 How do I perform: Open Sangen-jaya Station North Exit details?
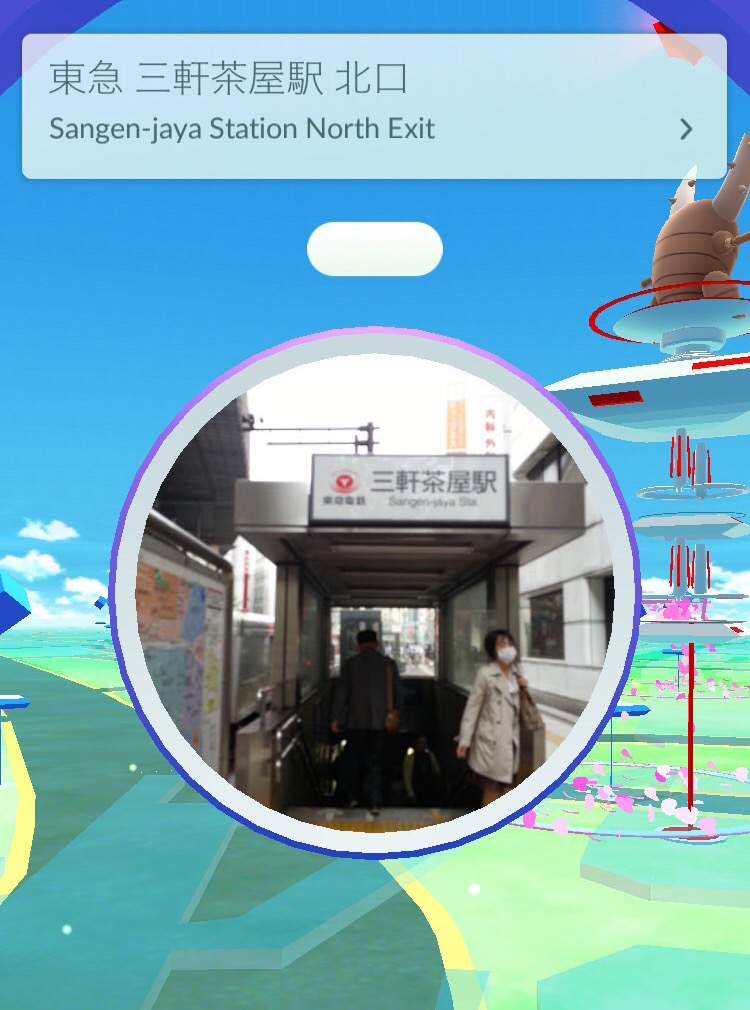685,129
